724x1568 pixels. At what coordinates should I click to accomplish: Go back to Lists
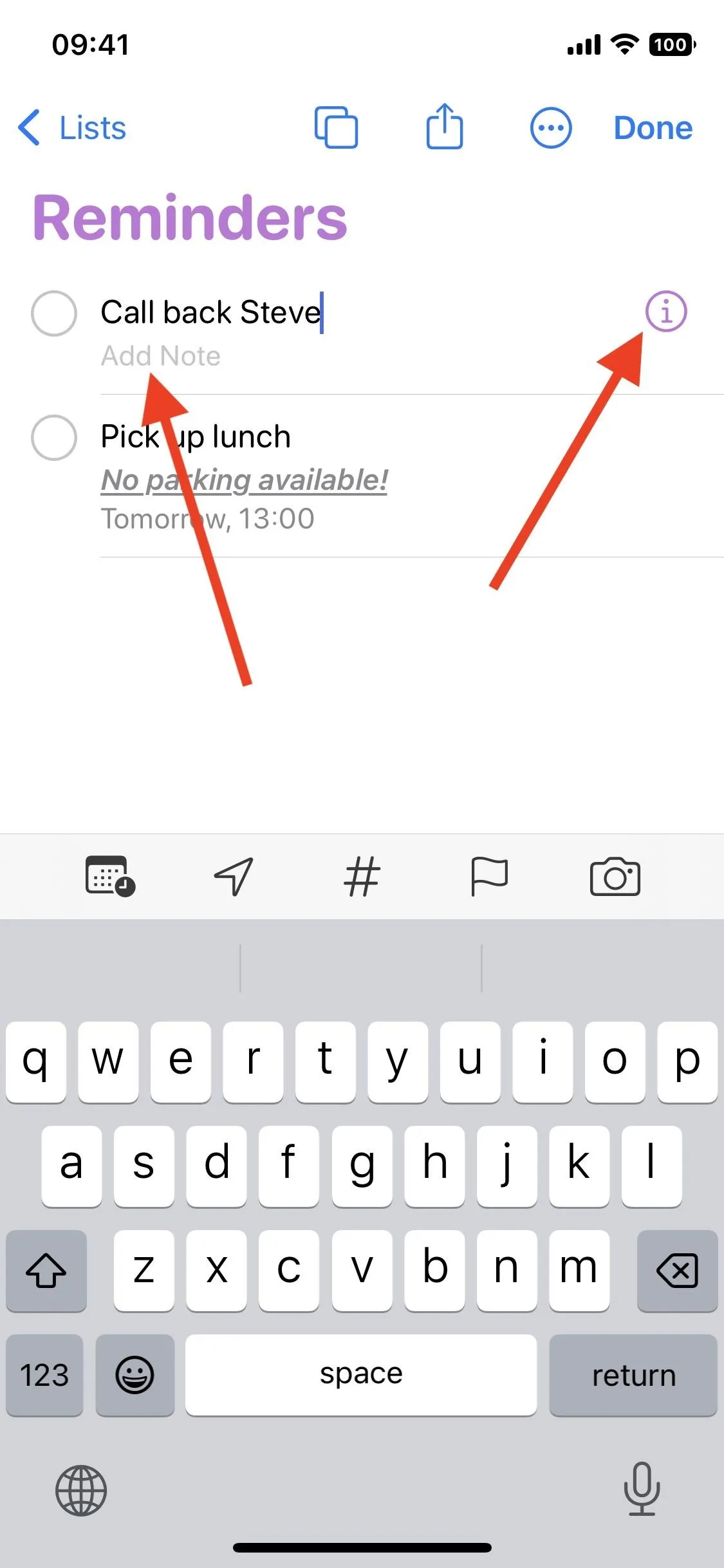[x=72, y=127]
